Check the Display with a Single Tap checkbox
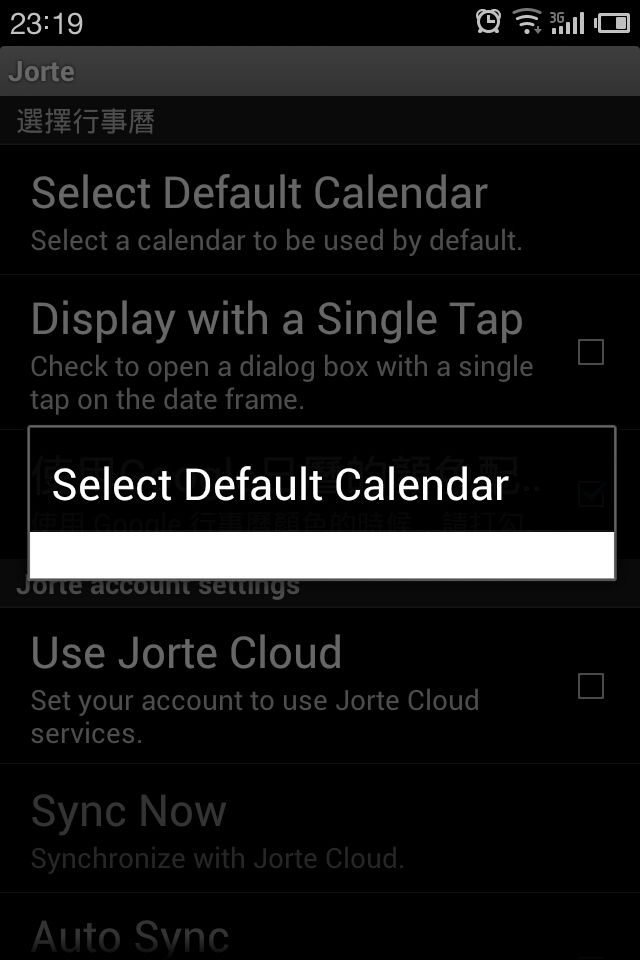This screenshot has height=960, width=640. click(591, 352)
